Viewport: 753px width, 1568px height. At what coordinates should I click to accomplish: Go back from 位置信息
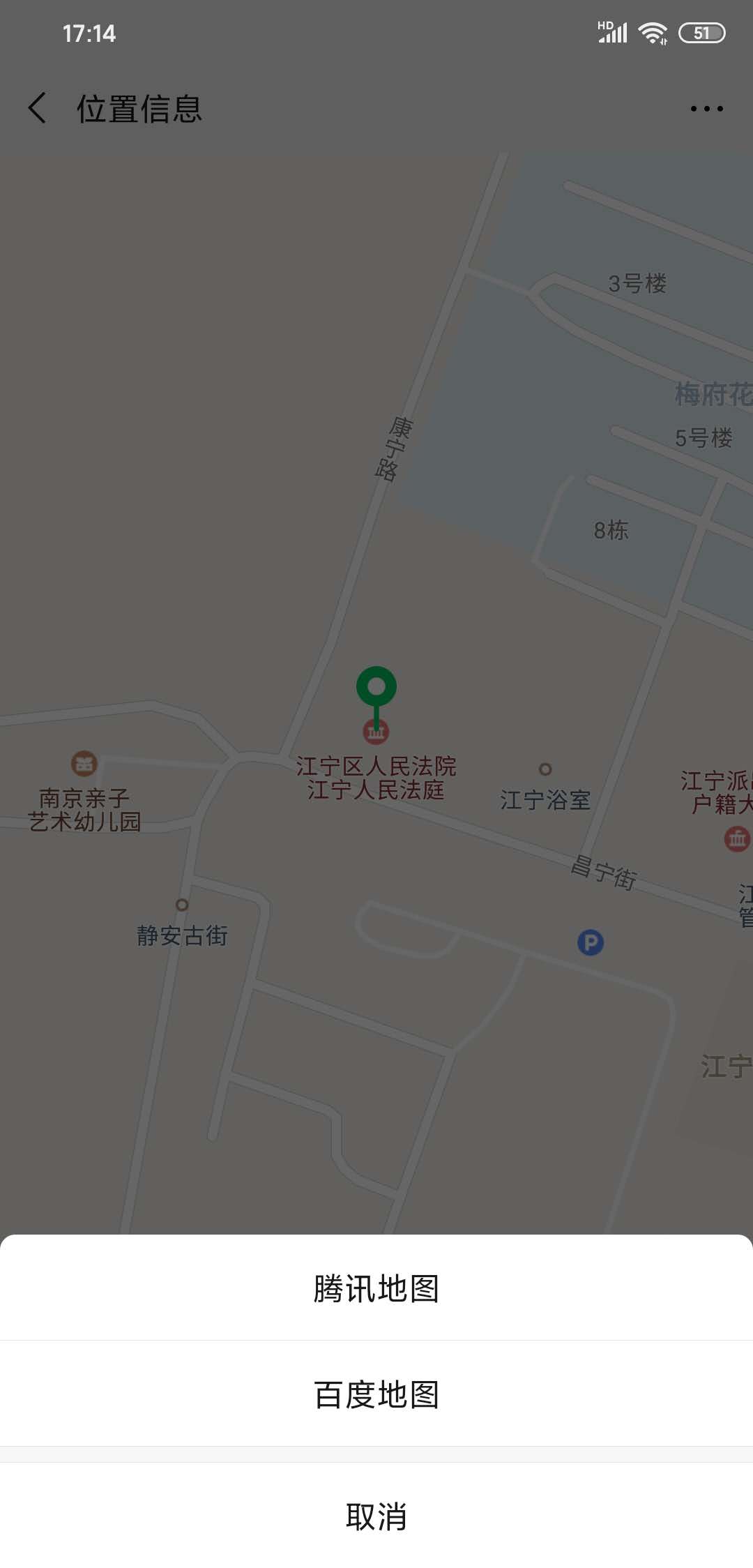click(38, 109)
